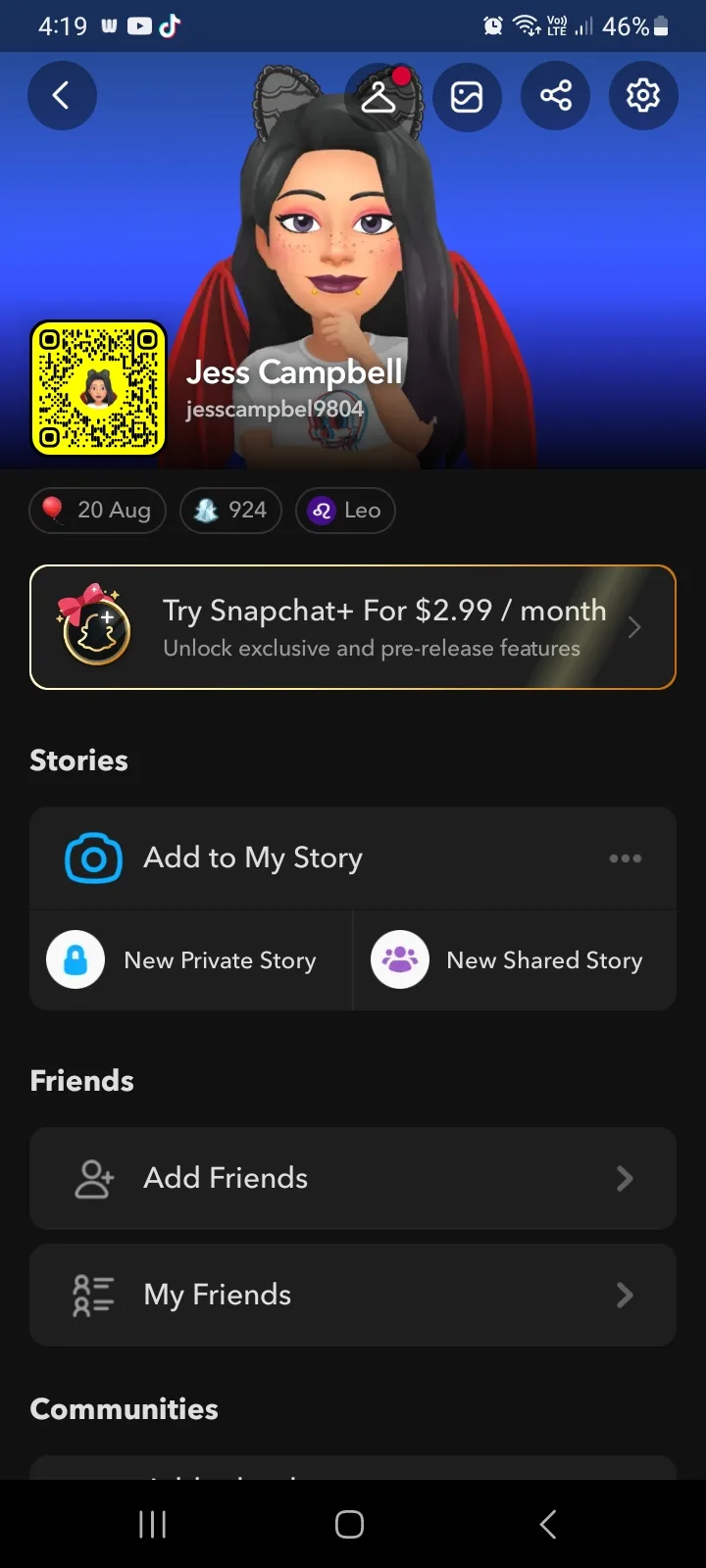Open the avatar outfit hanger icon
The height and width of the screenshot is (1568, 706).
(x=379, y=96)
